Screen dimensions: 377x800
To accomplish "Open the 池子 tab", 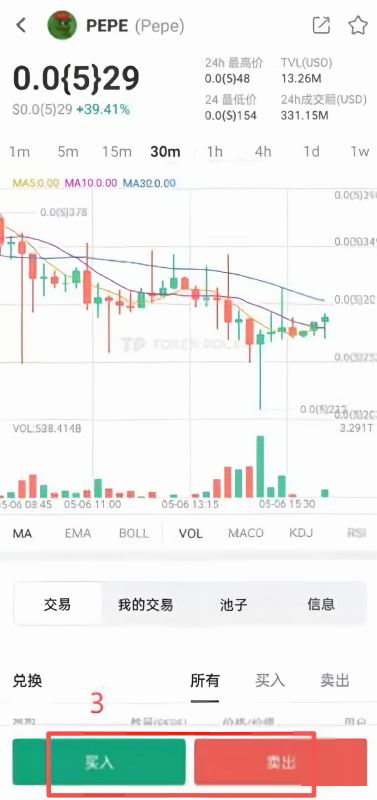I will pos(234,605).
